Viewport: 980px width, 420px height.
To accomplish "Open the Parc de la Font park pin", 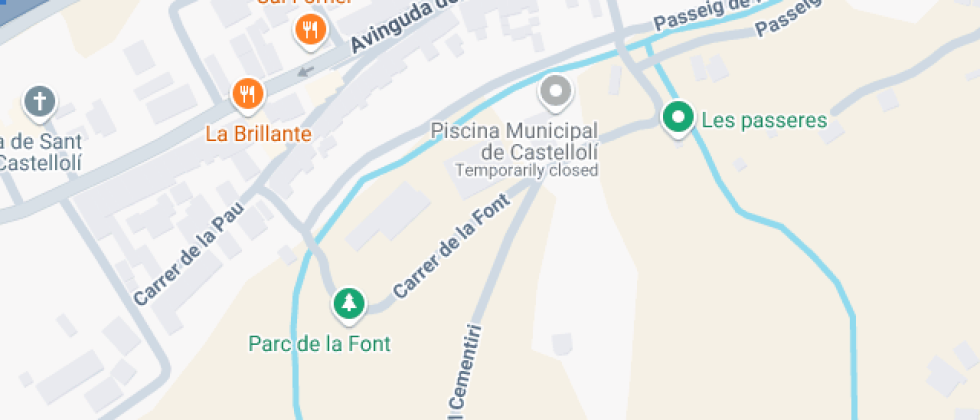I will coord(348,303).
